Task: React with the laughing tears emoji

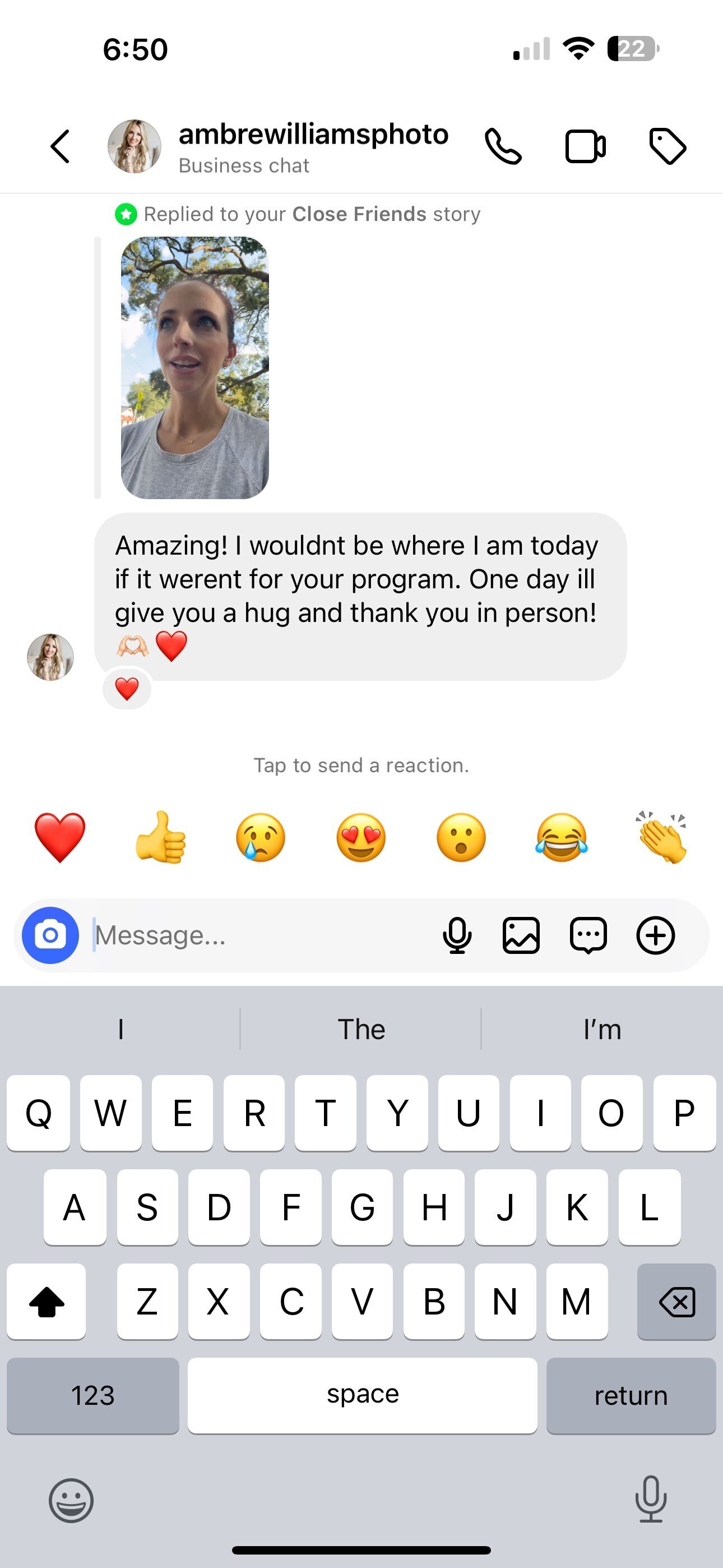Action: click(562, 838)
